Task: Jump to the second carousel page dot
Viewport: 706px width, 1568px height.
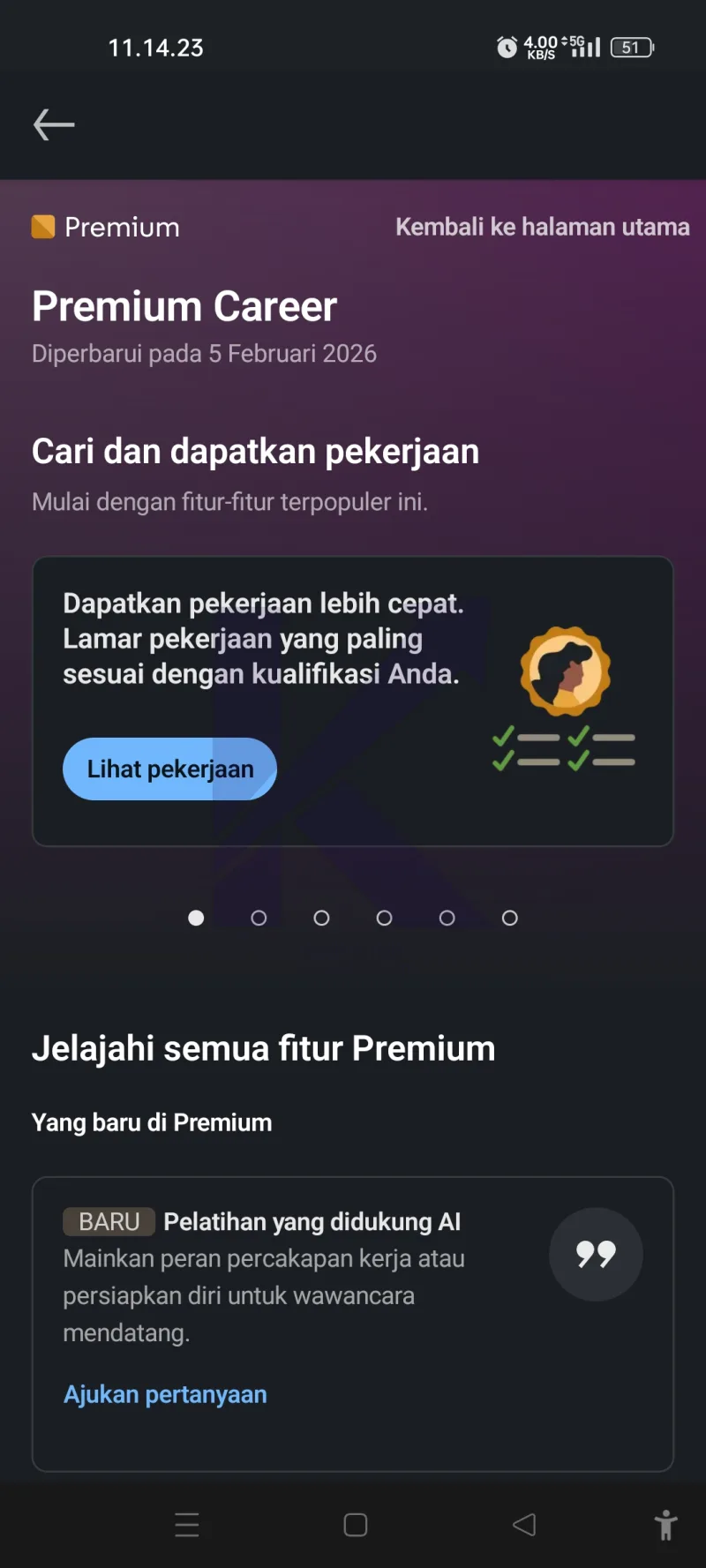Action: coord(259,918)
